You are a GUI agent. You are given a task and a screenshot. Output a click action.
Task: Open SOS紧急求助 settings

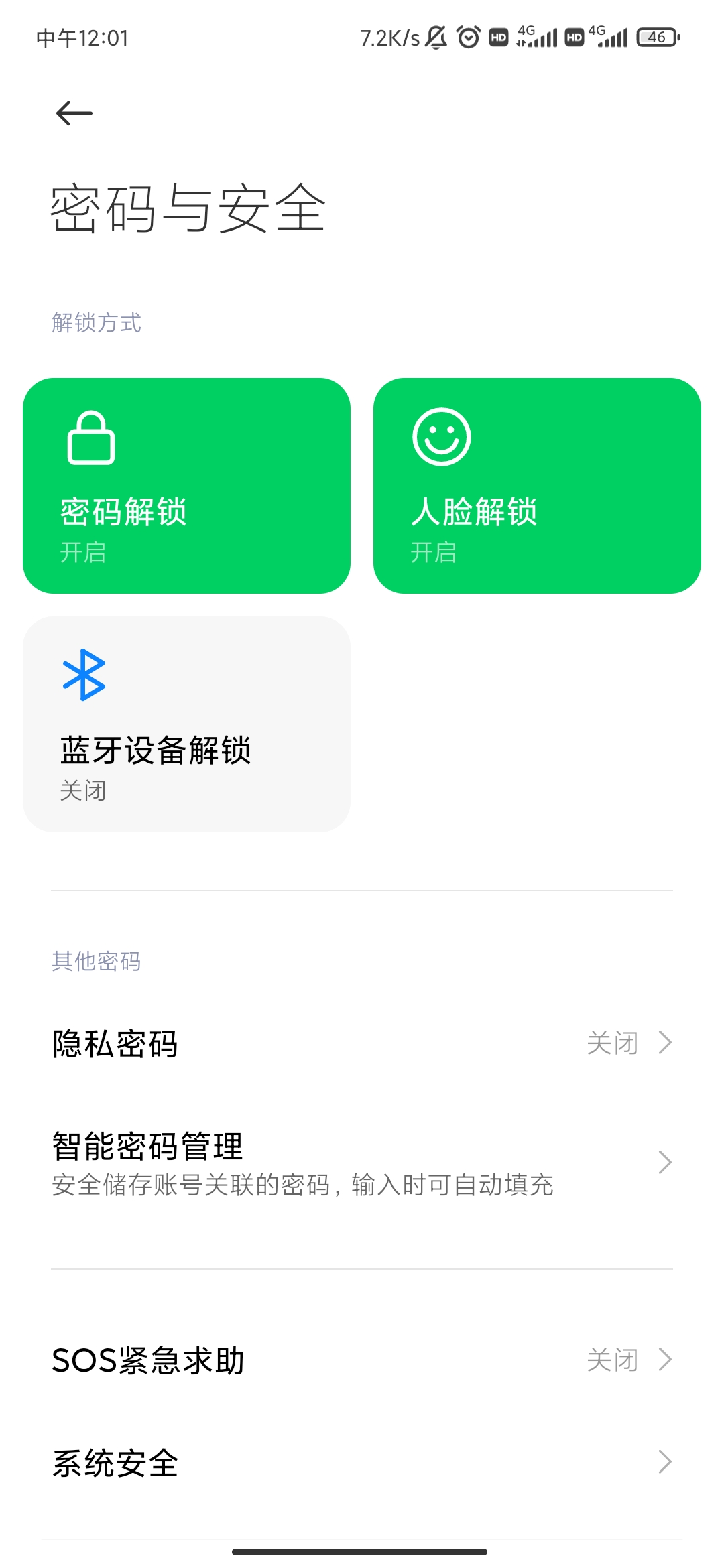tap(362, 1360)
